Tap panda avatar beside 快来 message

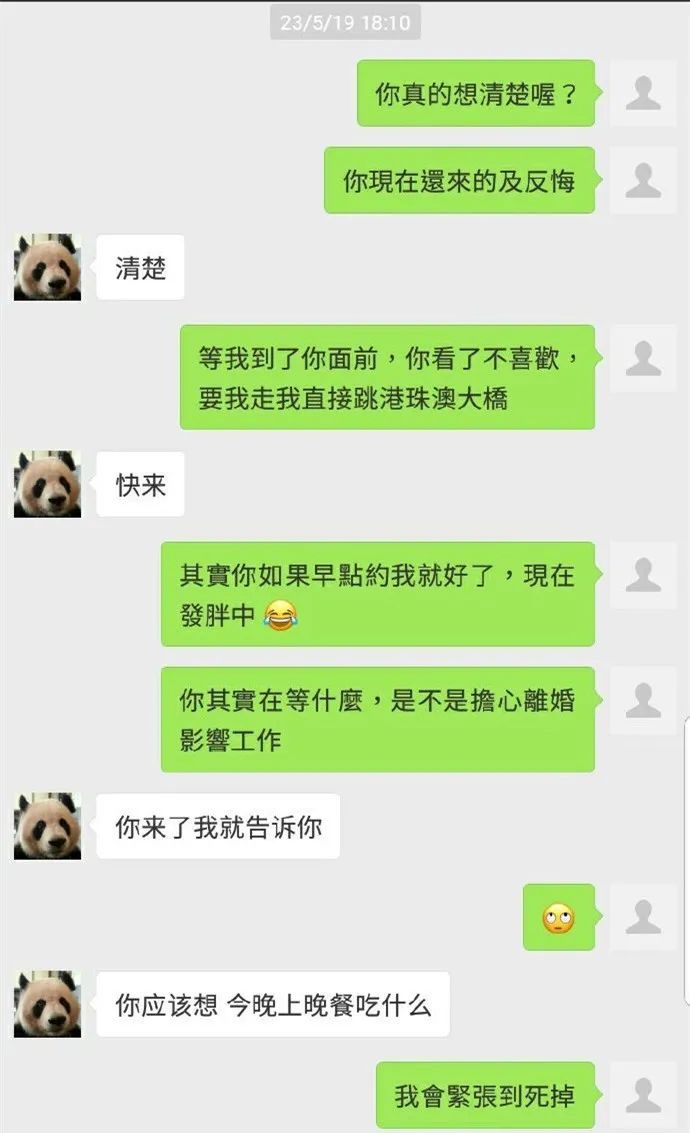[47, 484]
